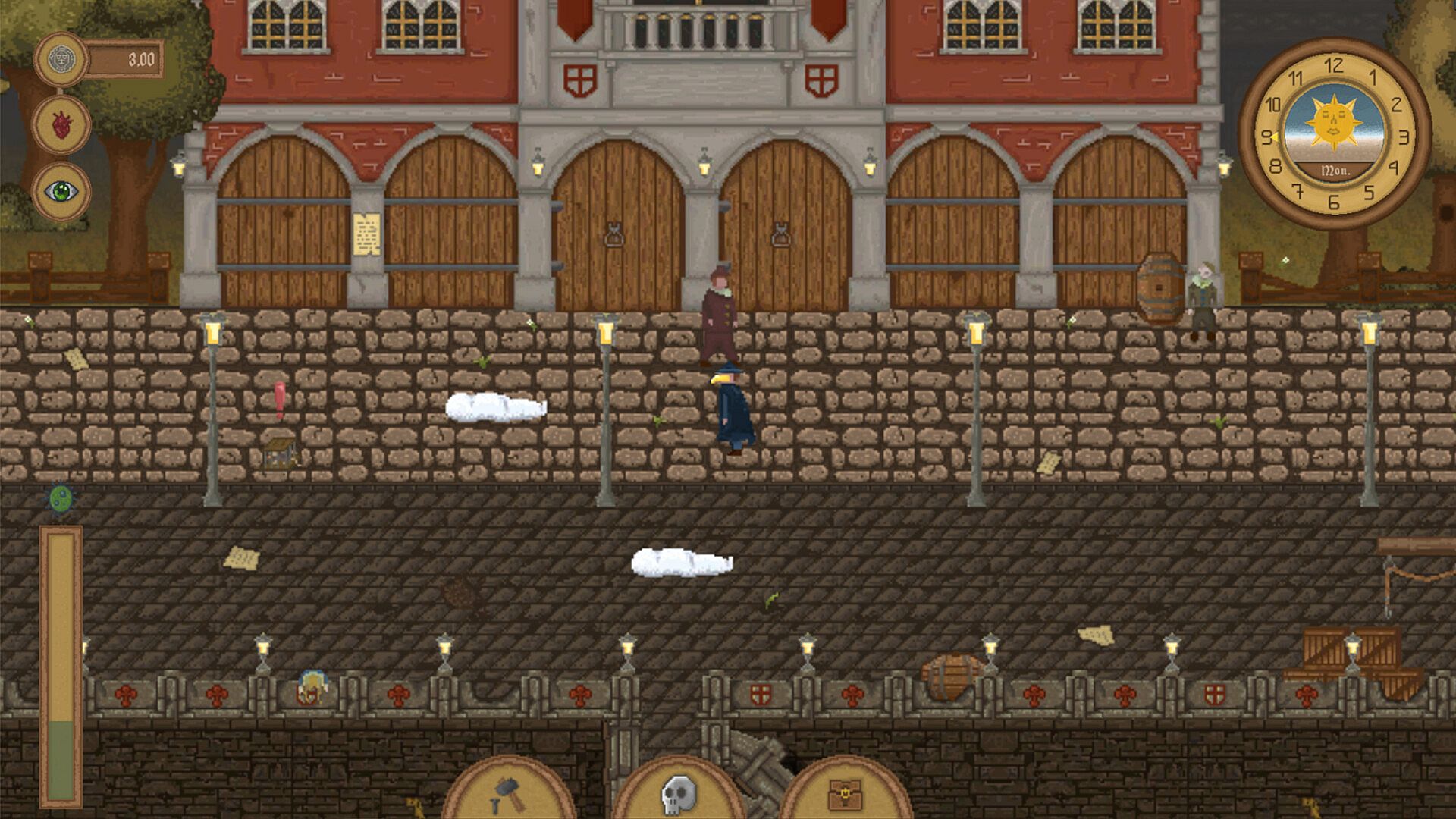This screenshot has width=1456, height=819.
Task: Open the heart health status button
Action: [61, 124]
